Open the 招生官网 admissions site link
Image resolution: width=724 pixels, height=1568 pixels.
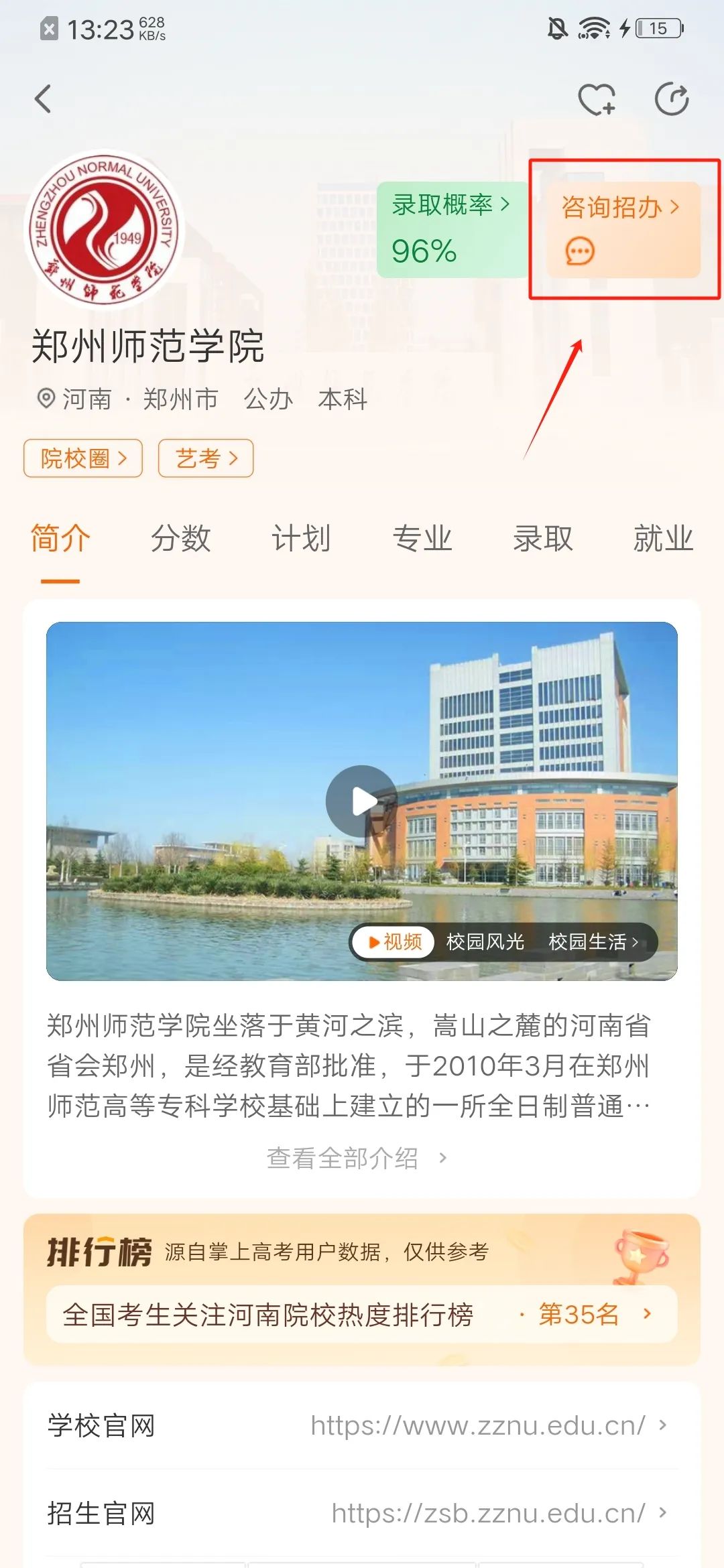click(362, 1513)
